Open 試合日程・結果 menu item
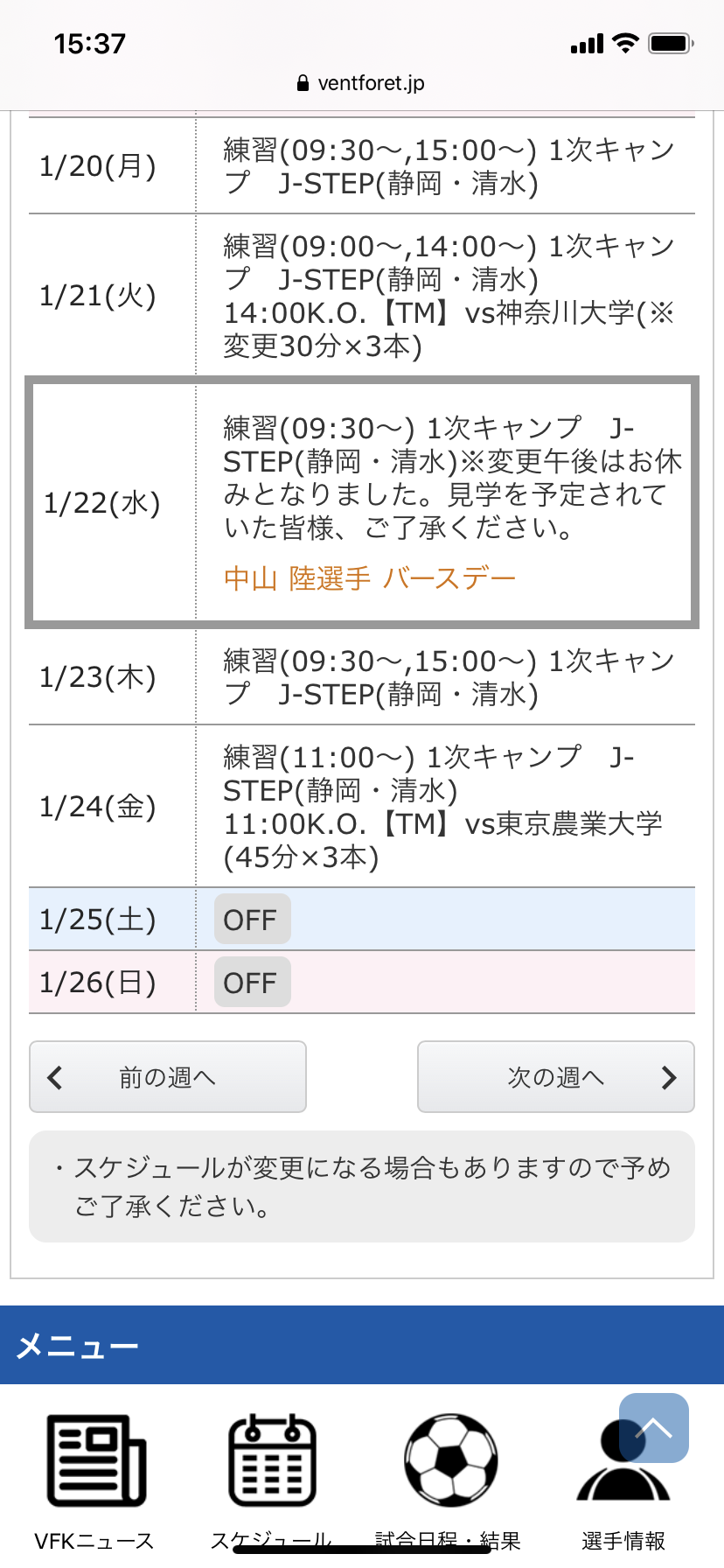The image size is (724, 1568). coord(449,1479)
